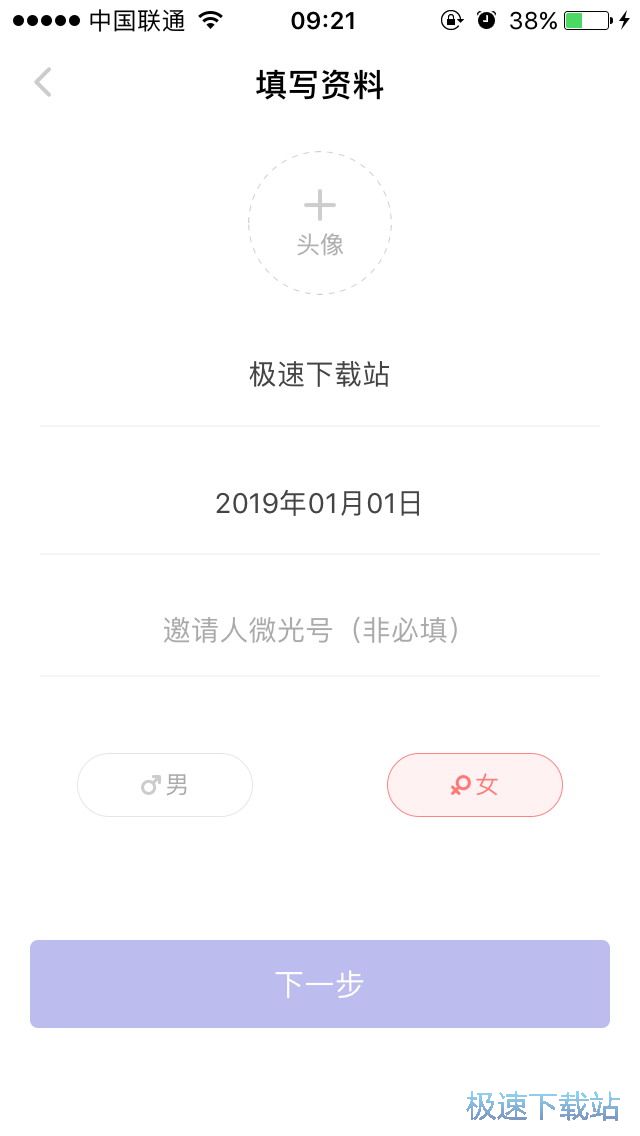
Task: Change the birthday 2019年01月01日
Action: tap(320, 503)
